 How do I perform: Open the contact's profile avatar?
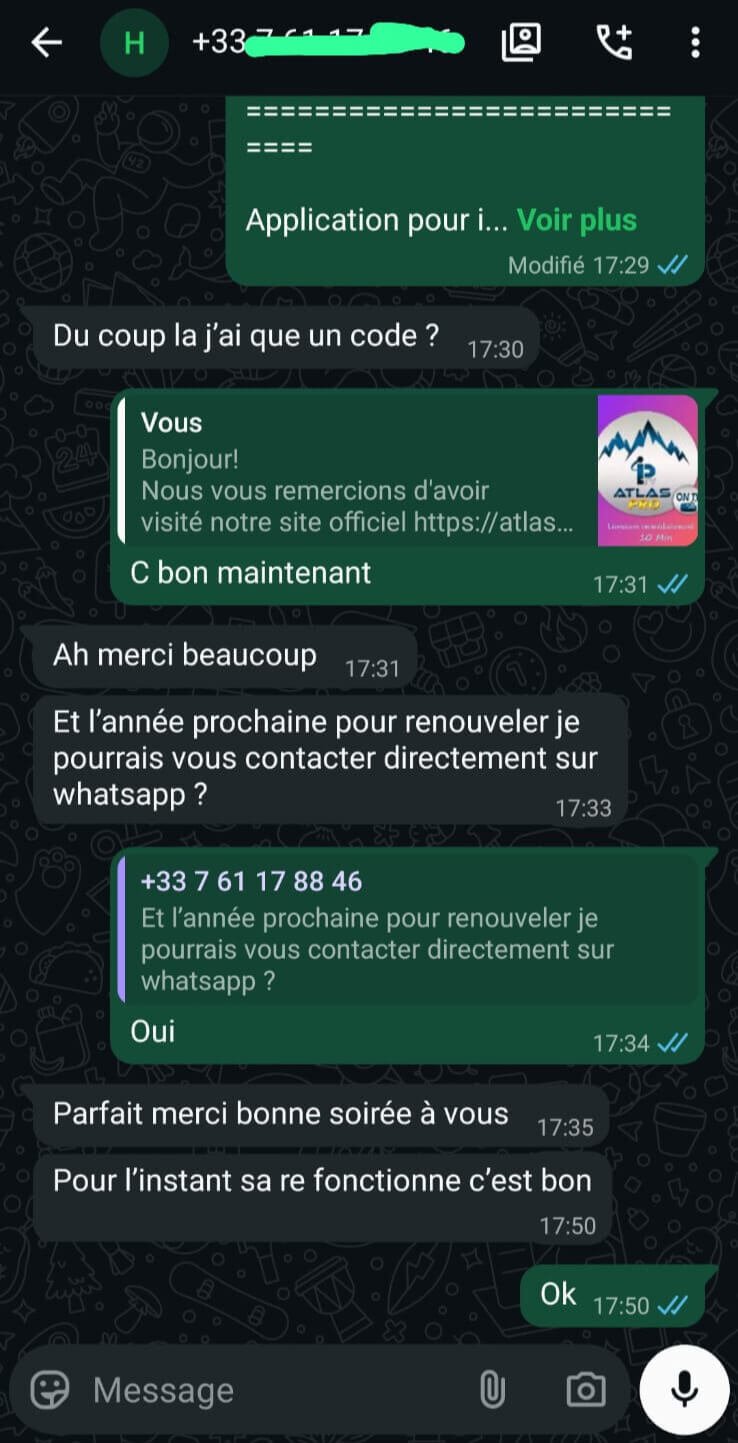click(134, 43)
